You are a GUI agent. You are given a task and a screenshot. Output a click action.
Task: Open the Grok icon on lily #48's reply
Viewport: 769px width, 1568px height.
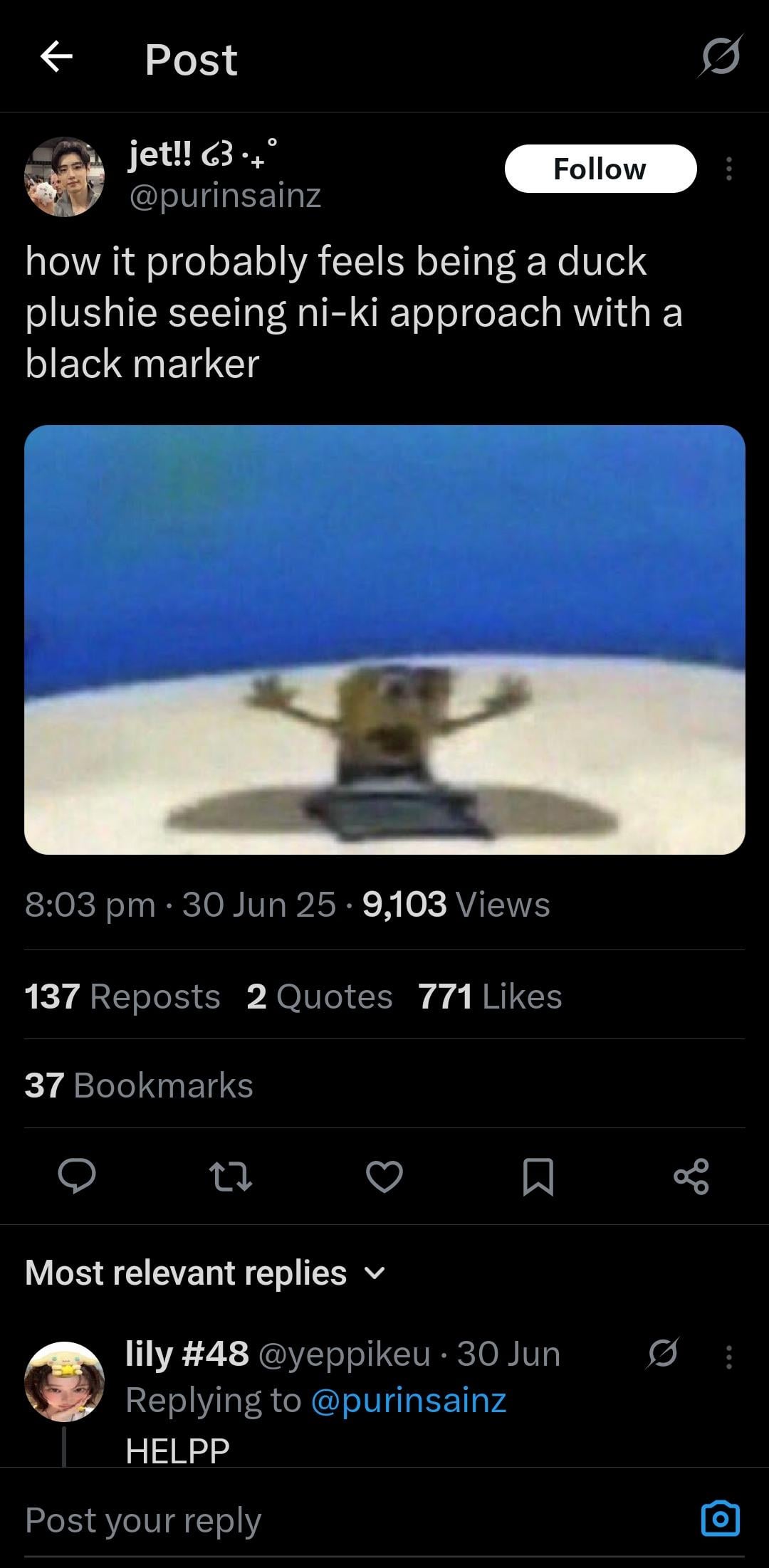pos(662,1353)
